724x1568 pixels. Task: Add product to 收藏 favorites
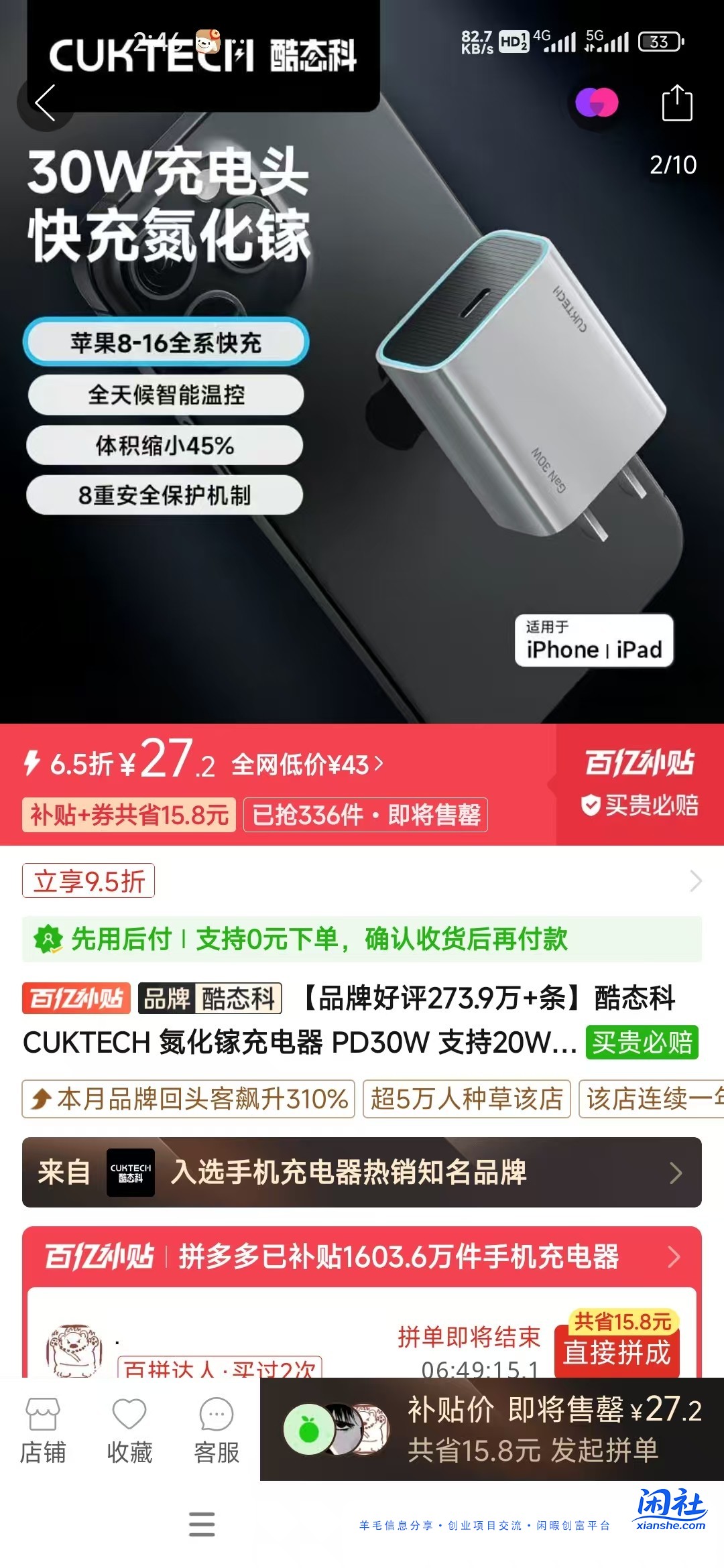coord(129,1430)
